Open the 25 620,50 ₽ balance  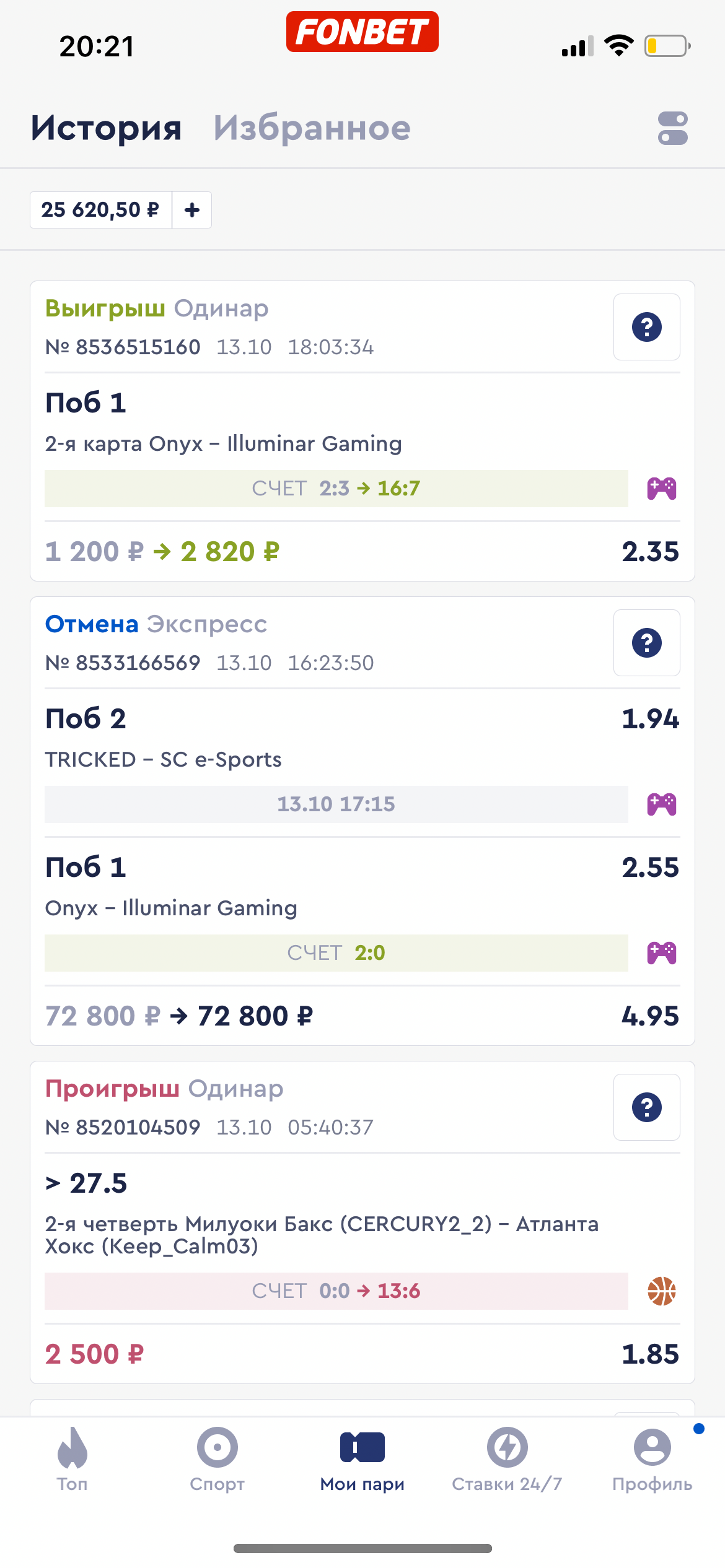tap(100, 210)
